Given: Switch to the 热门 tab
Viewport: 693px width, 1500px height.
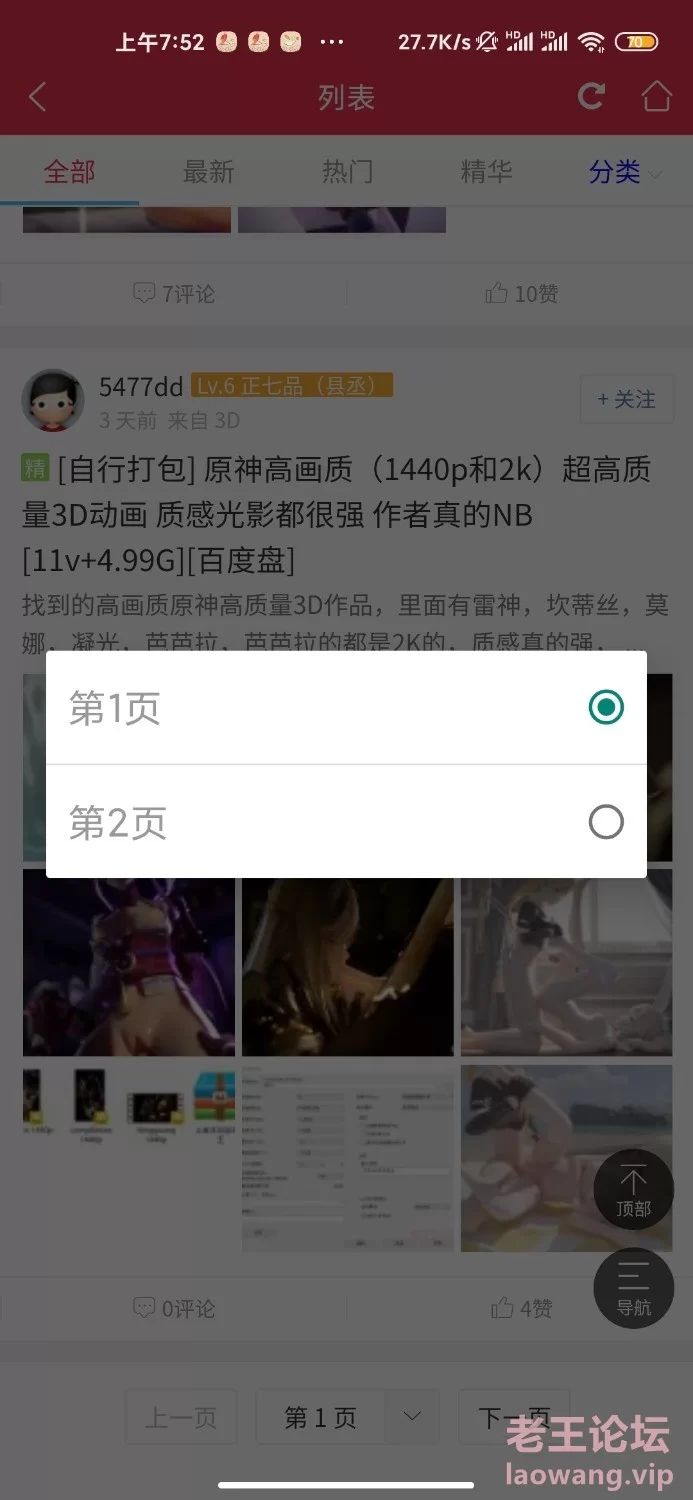Looking at the screenshot, I should pos(347,172).
